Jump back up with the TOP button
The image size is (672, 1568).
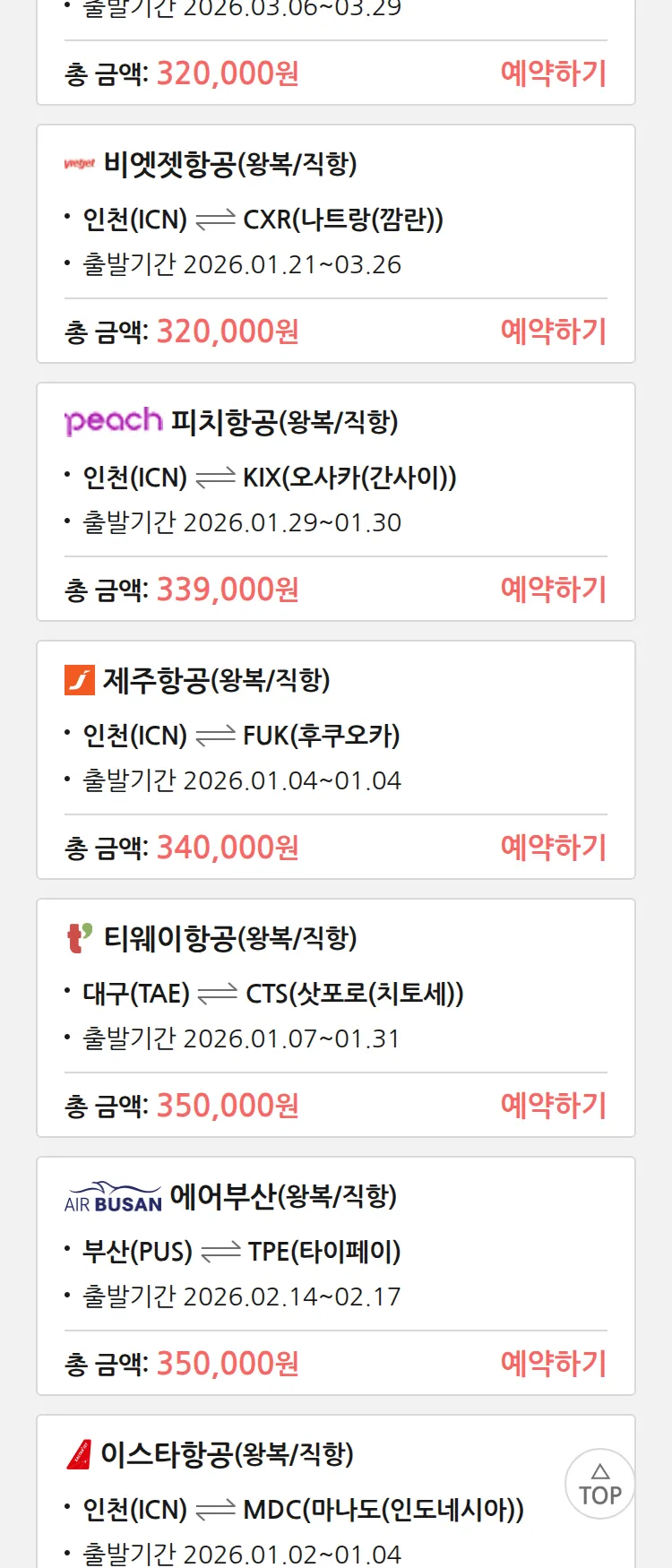(x=599, y=1485)
